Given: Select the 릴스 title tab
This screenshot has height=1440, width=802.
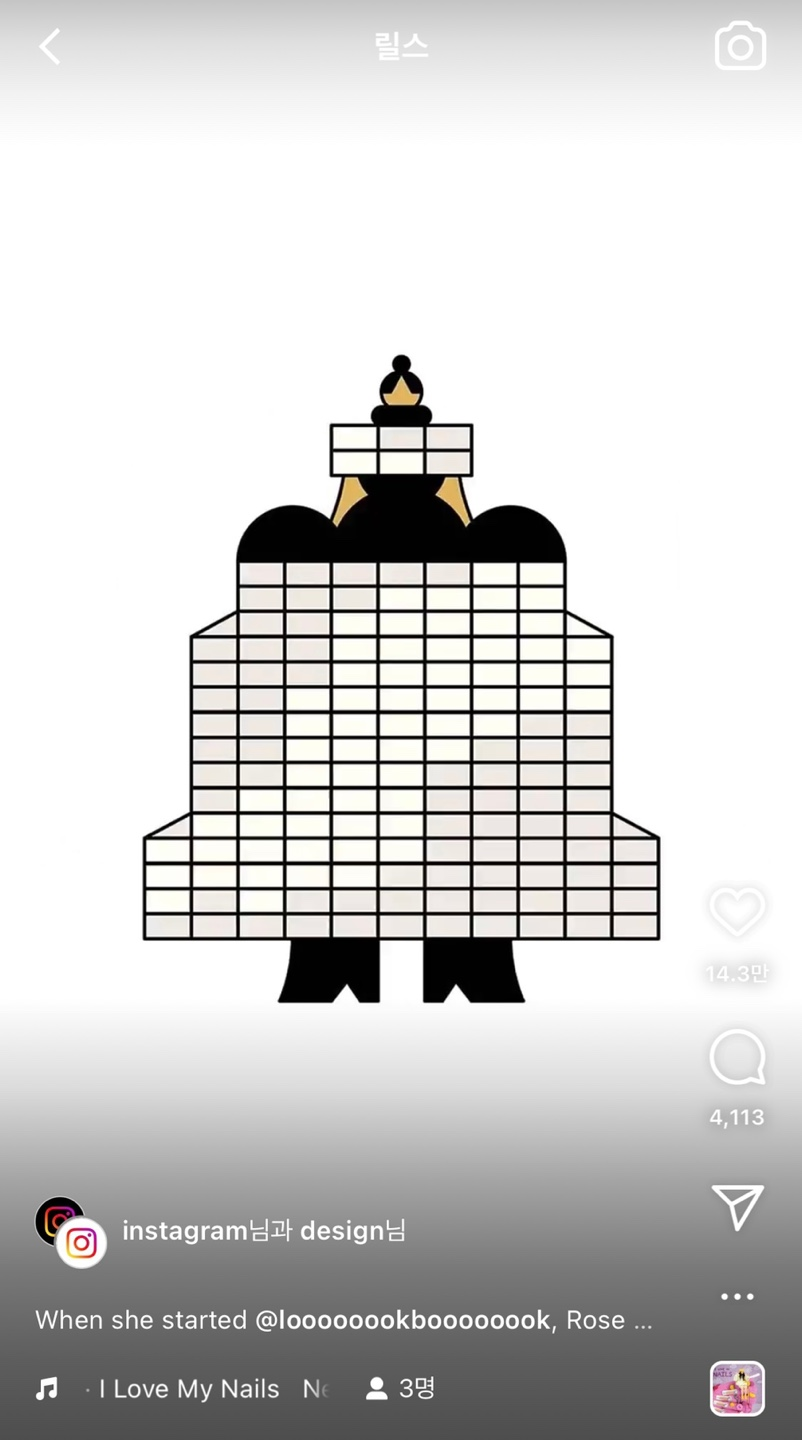Looking at the screenshot, I should [401, 45].
